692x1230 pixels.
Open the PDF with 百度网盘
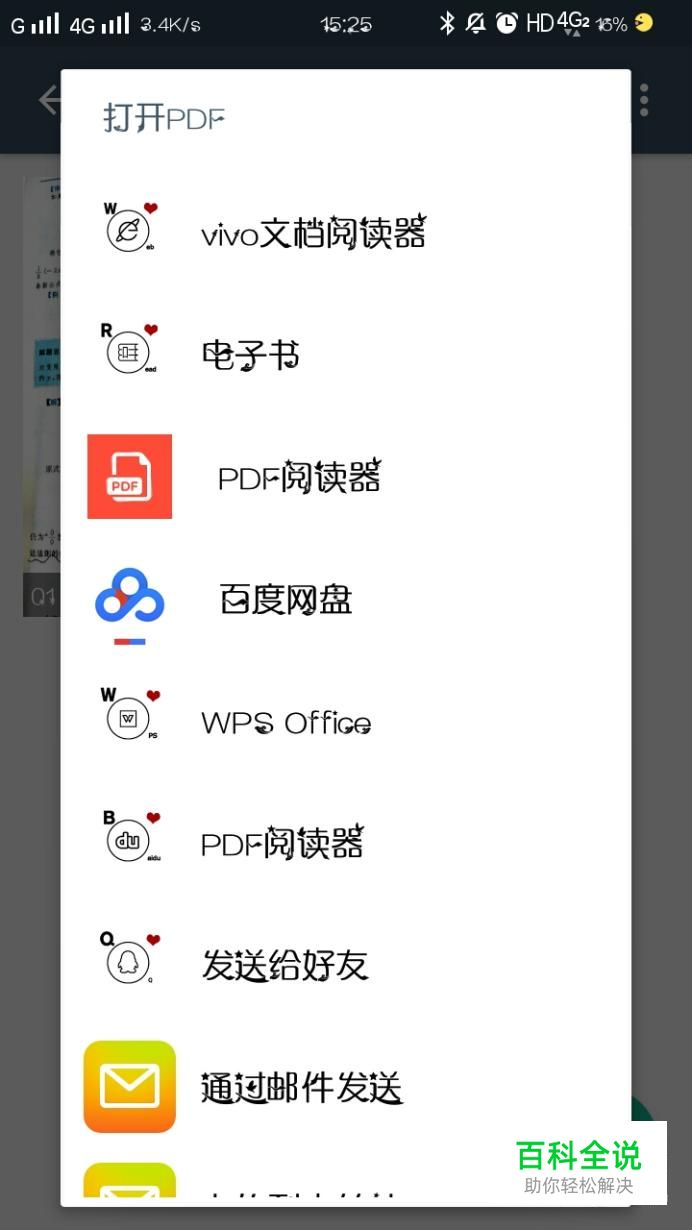pos(345,598)
